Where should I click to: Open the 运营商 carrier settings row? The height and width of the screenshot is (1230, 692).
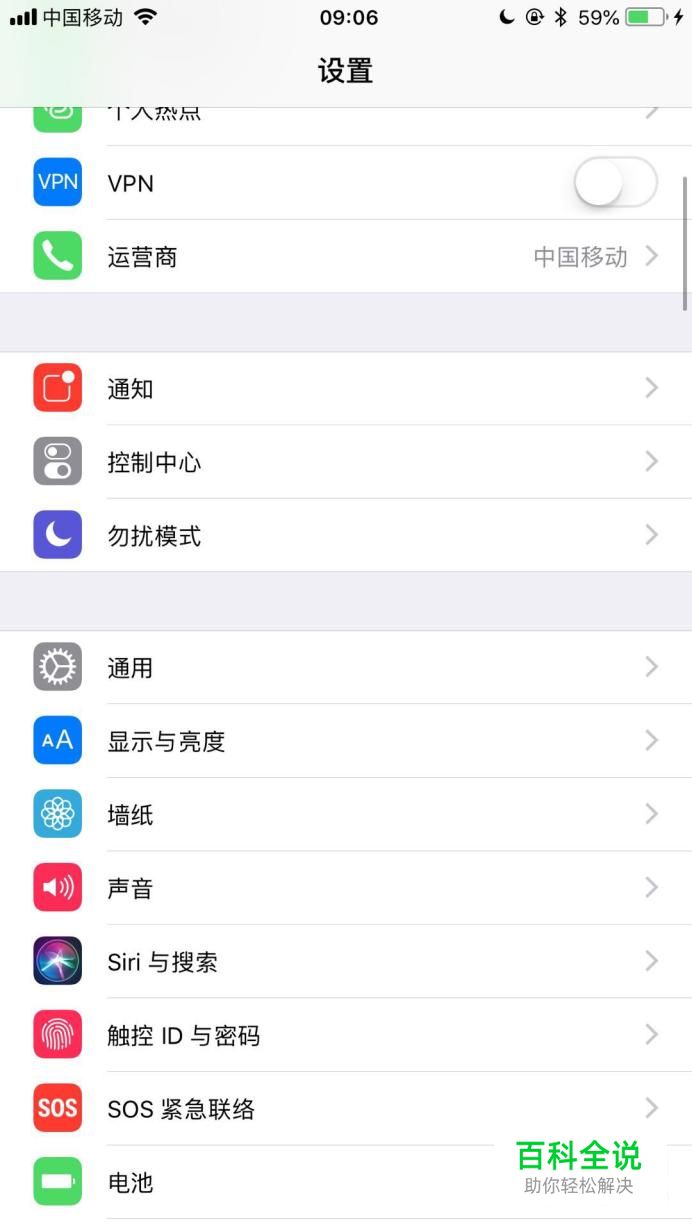coord(345,257)
